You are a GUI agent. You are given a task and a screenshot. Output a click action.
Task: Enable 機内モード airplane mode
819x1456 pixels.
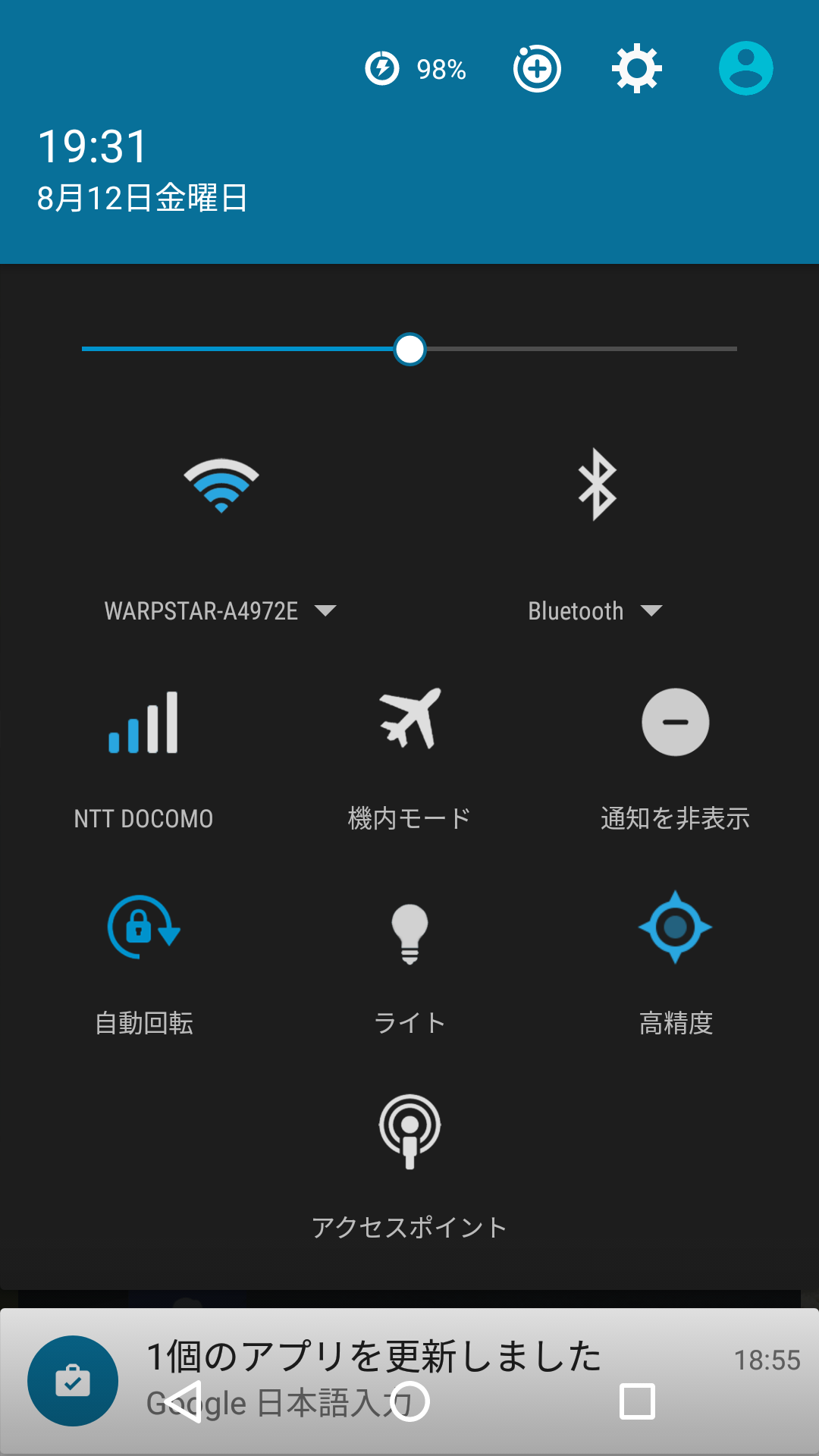pyautogui.click(x=409, y=758)
